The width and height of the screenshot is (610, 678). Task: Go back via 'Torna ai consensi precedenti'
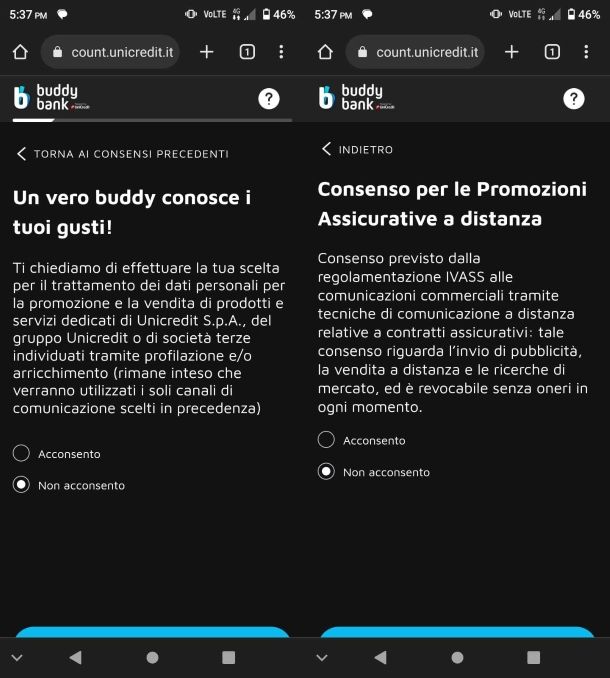[x=122, y=154]
